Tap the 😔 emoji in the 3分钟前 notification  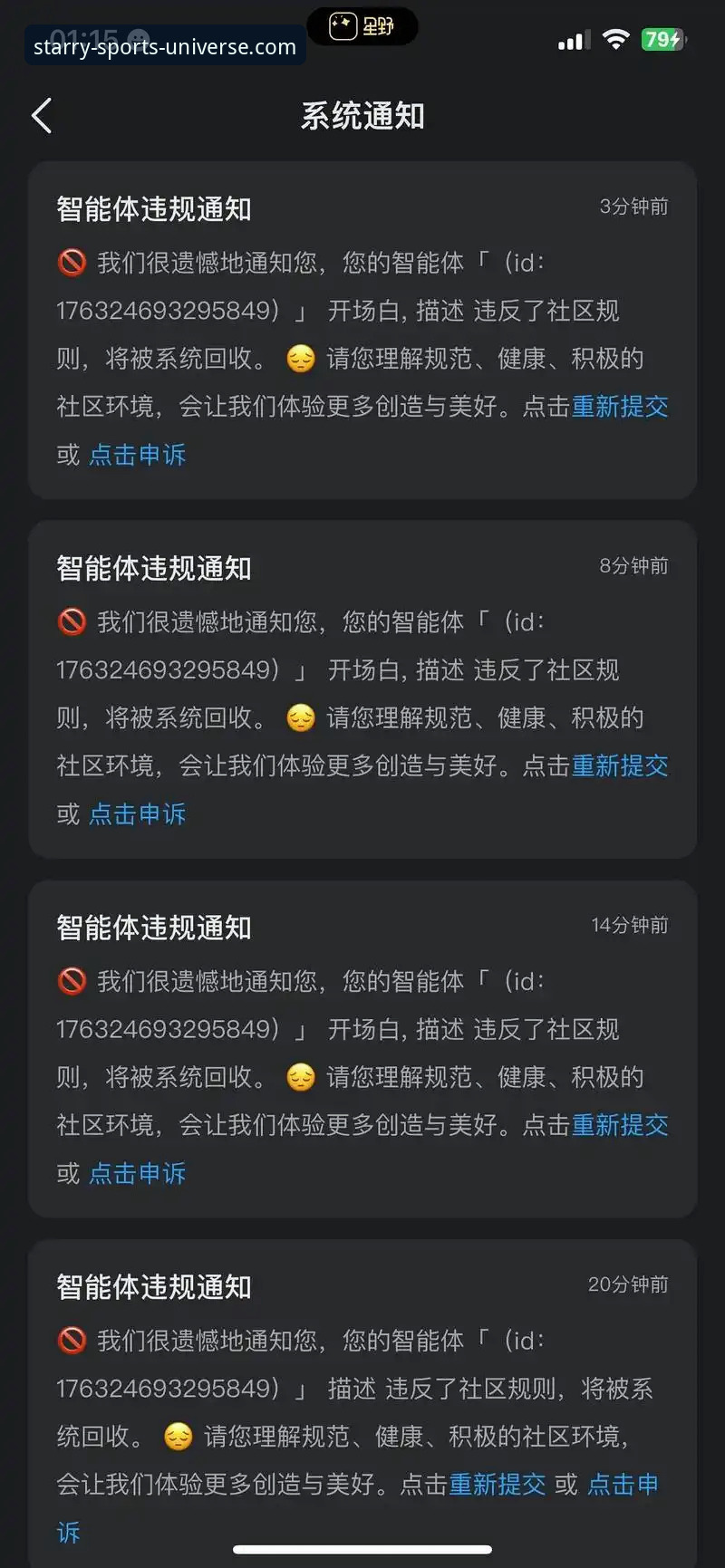(300, 359)
